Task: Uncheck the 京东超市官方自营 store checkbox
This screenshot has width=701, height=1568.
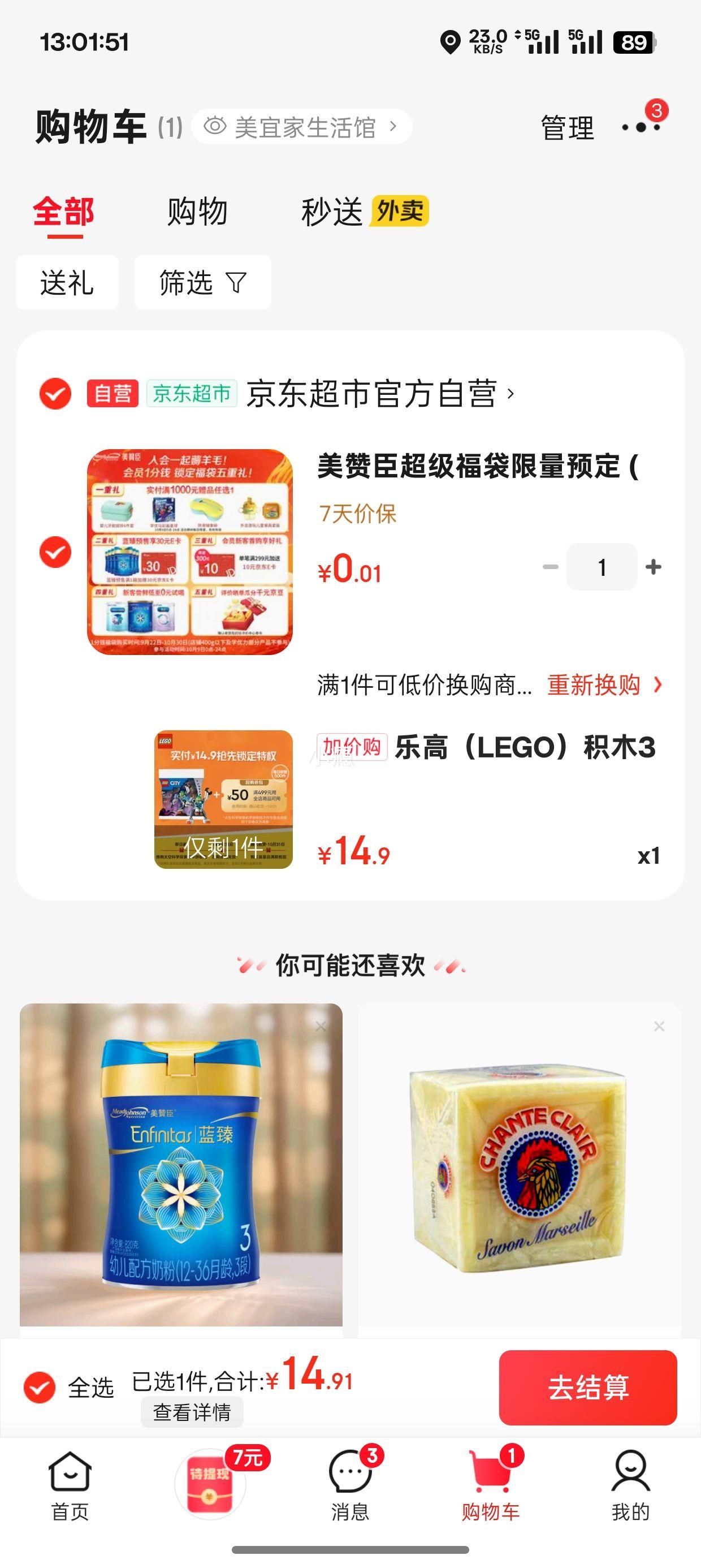Action: pos(55,393)
